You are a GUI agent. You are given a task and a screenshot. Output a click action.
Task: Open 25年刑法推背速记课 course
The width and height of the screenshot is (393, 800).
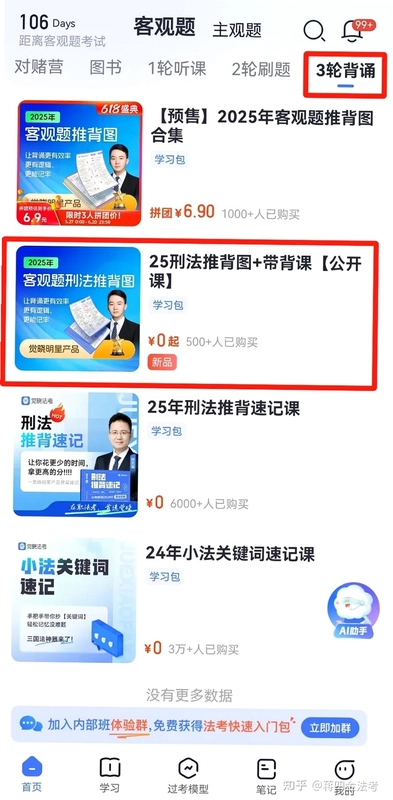pos(196,454)
